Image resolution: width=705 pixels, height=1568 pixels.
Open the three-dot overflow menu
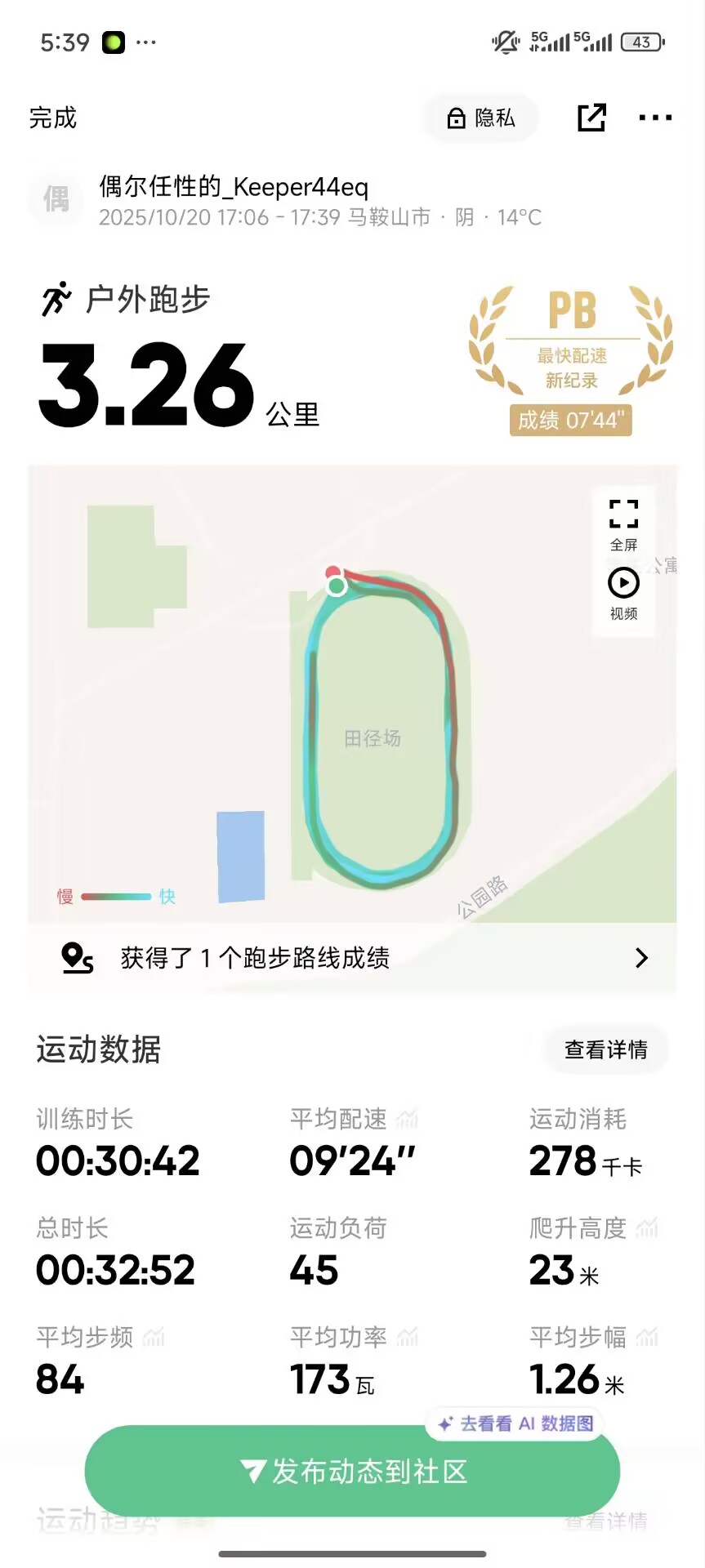(655, 118)
